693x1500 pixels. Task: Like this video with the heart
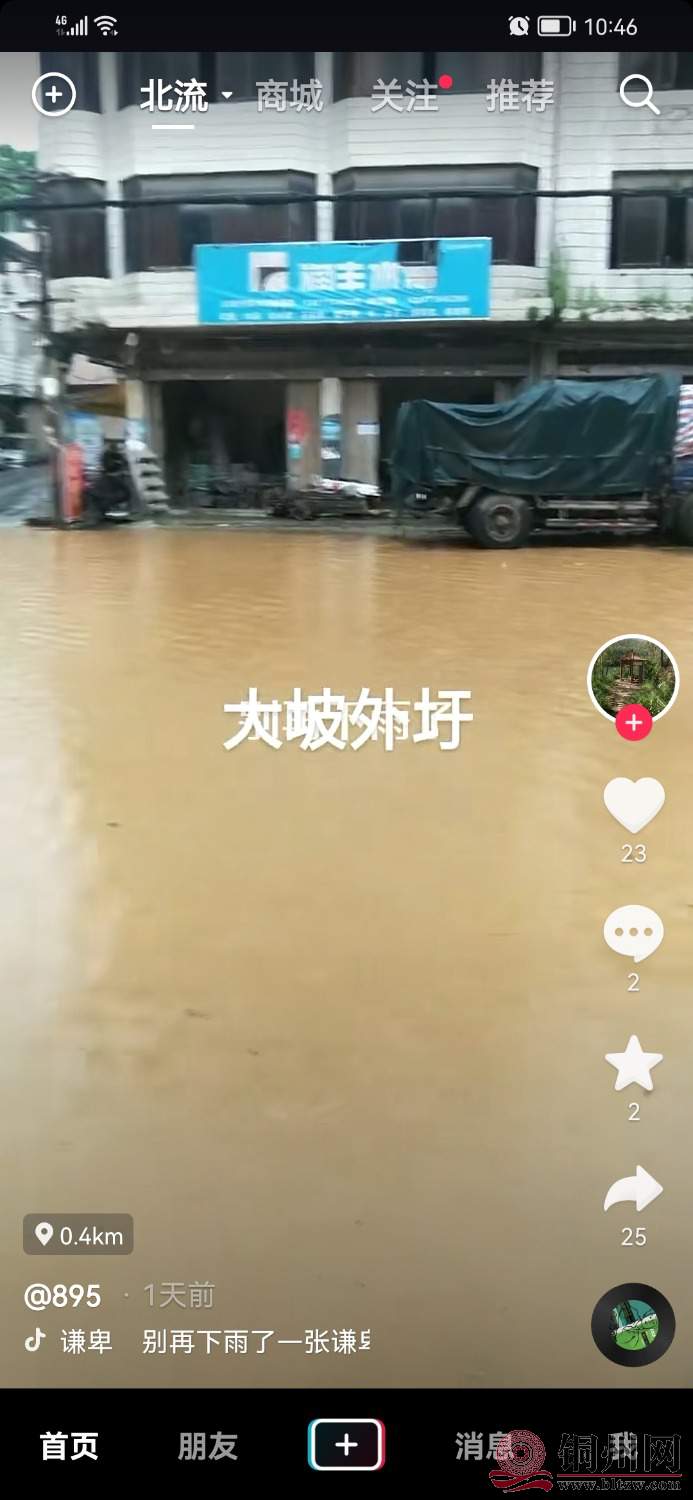pyautogui.click(x=633, y=804)
